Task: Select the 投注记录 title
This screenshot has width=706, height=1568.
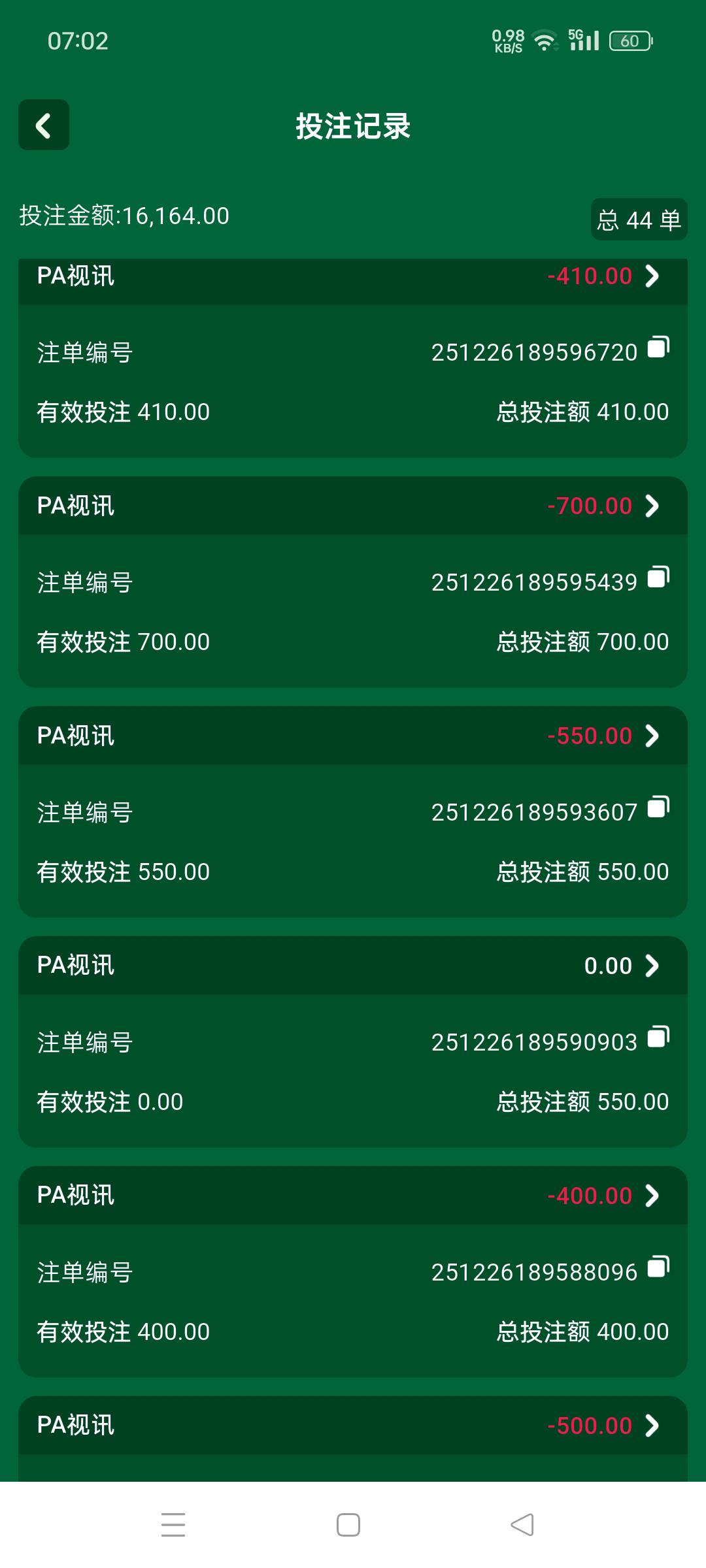Action: point(353,127)
